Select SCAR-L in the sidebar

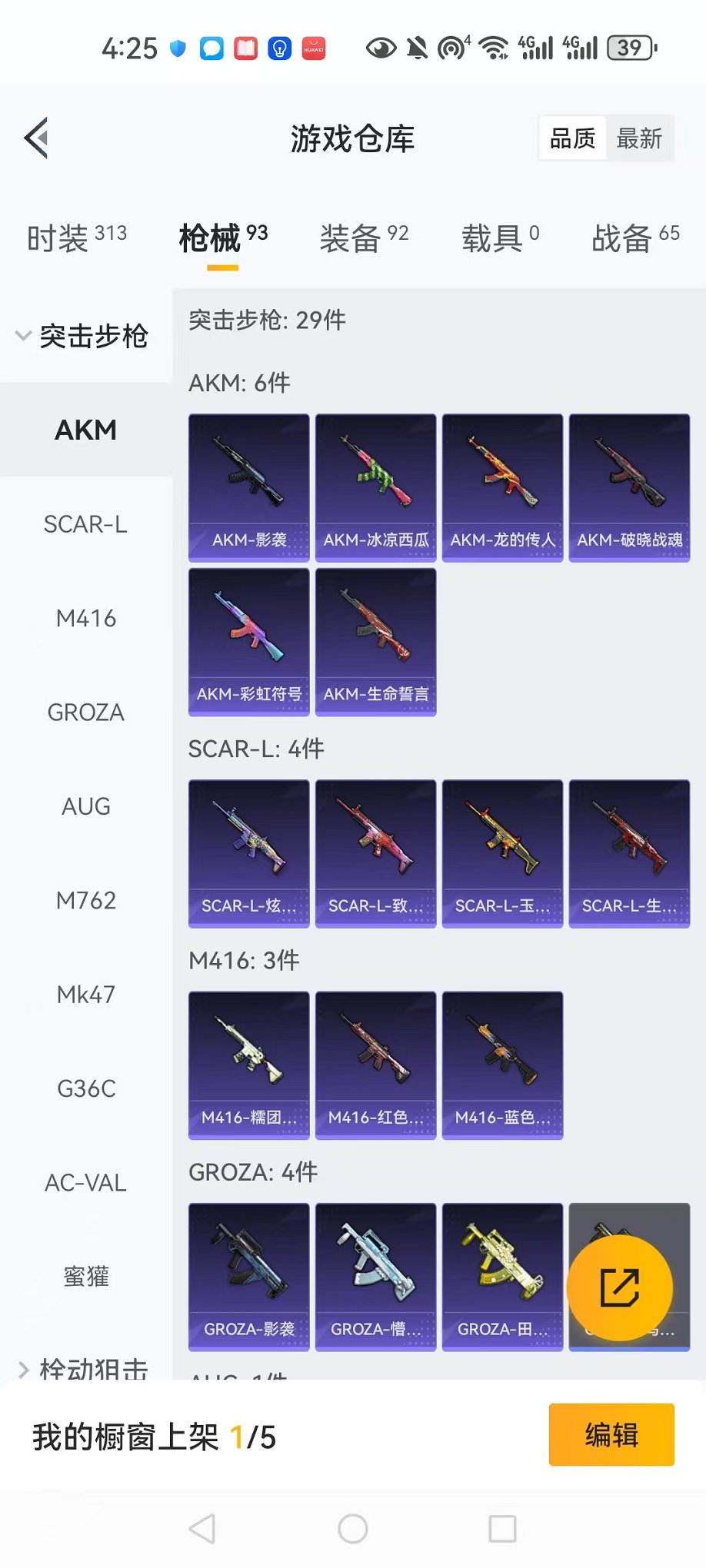85,524
